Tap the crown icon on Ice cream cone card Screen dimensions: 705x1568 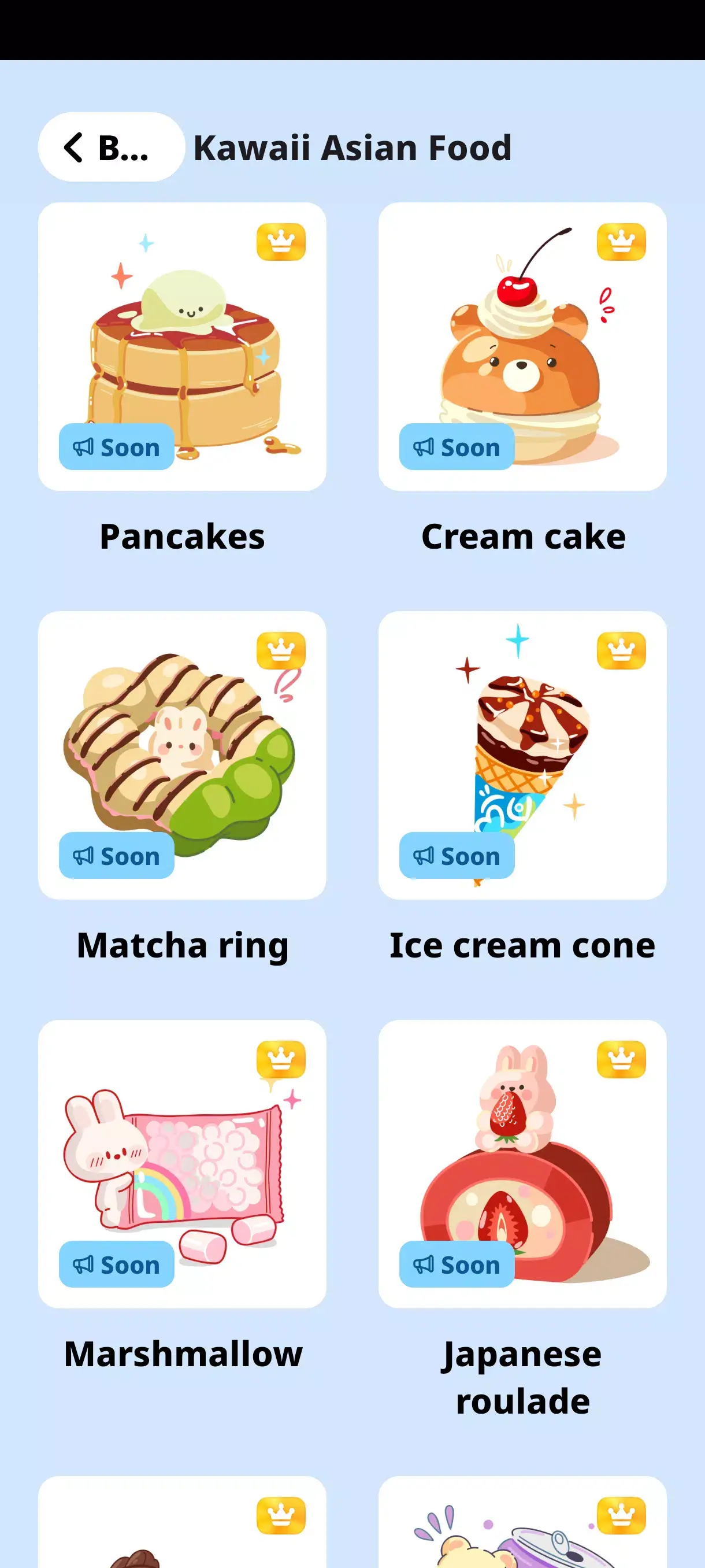pyautogui.click(x=622, y=650)
